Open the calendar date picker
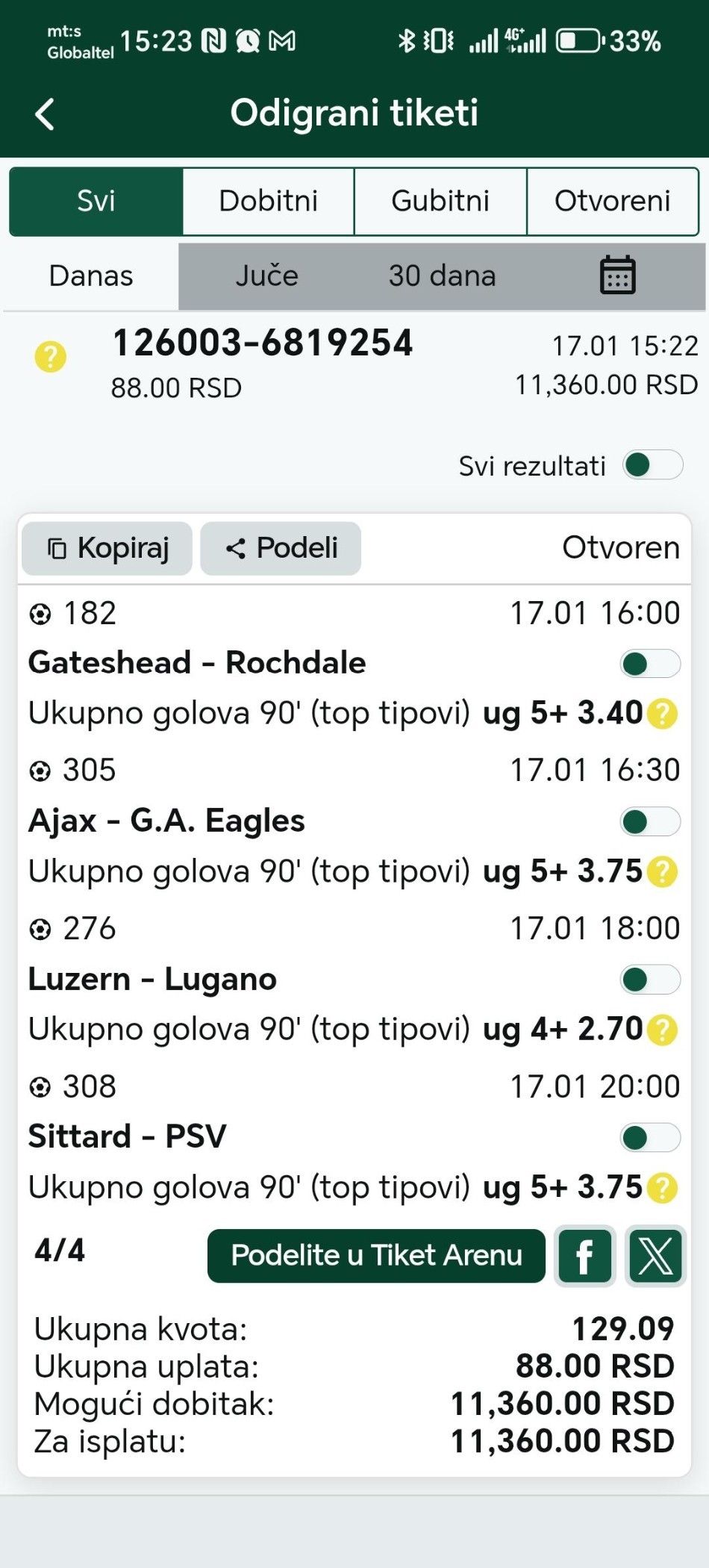This screenshot has width=709, height=1568. point(617,276)
